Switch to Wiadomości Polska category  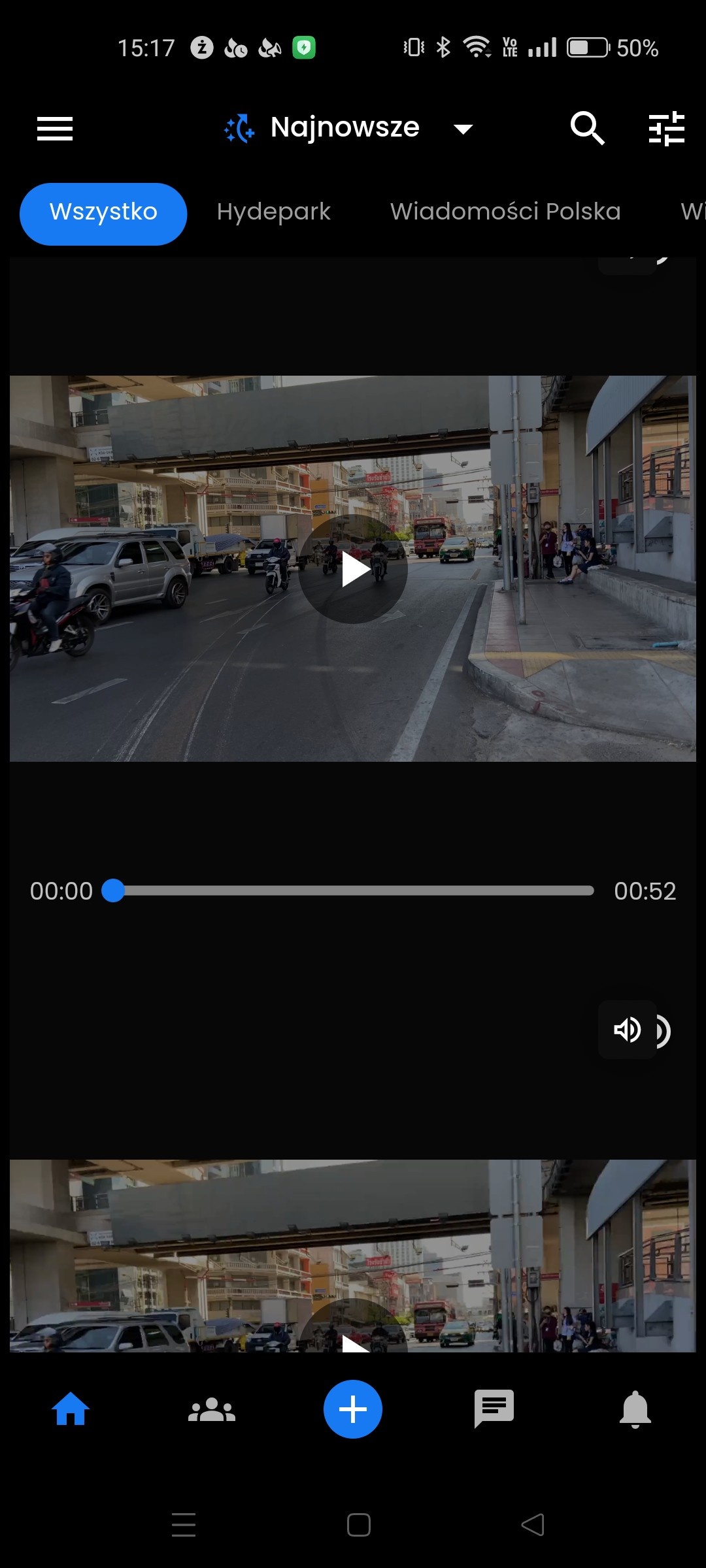pyautogui.click(x=505, y=212)
